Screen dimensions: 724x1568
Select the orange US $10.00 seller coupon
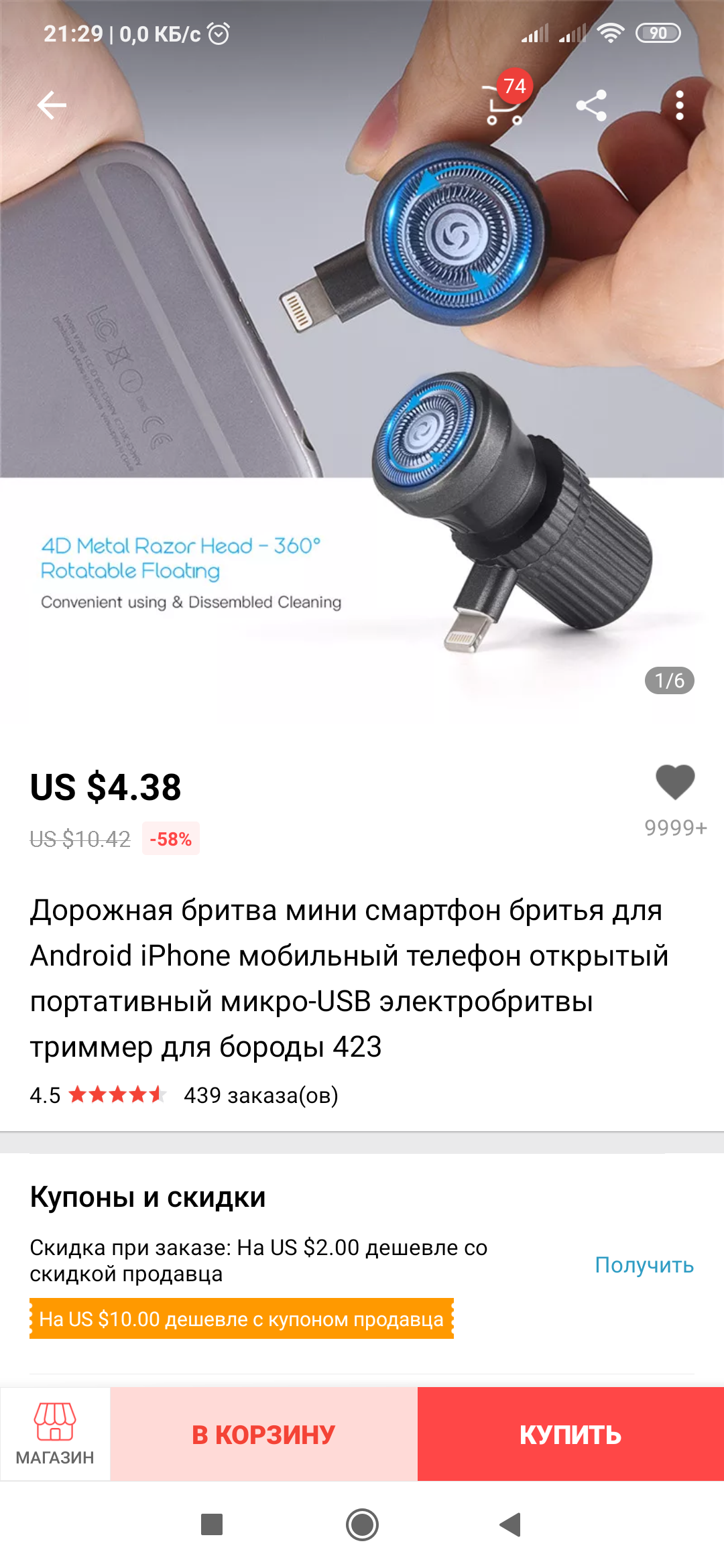point(241,1319)
